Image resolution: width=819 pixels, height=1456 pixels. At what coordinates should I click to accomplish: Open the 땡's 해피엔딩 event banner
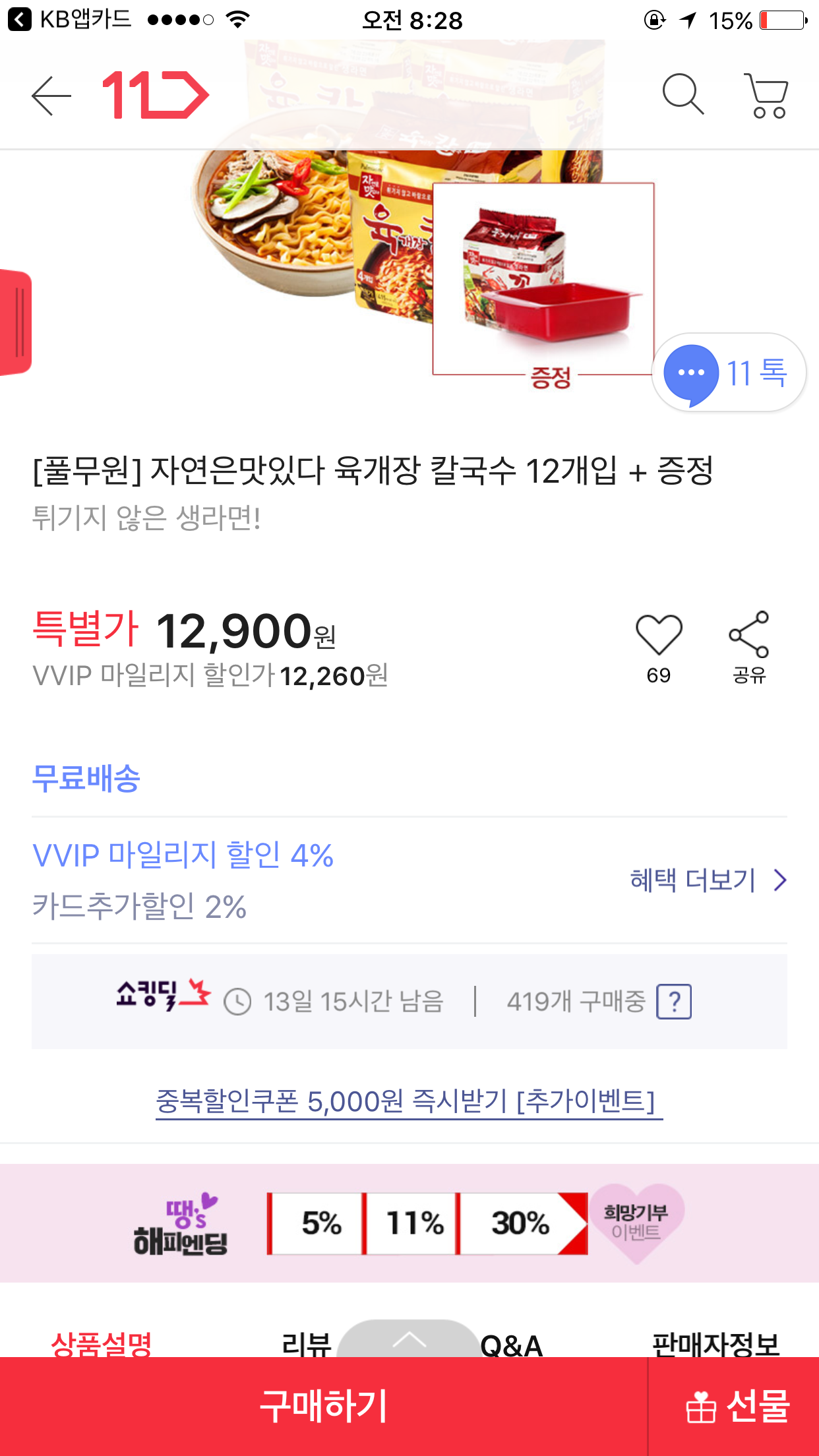(409, 1223)
